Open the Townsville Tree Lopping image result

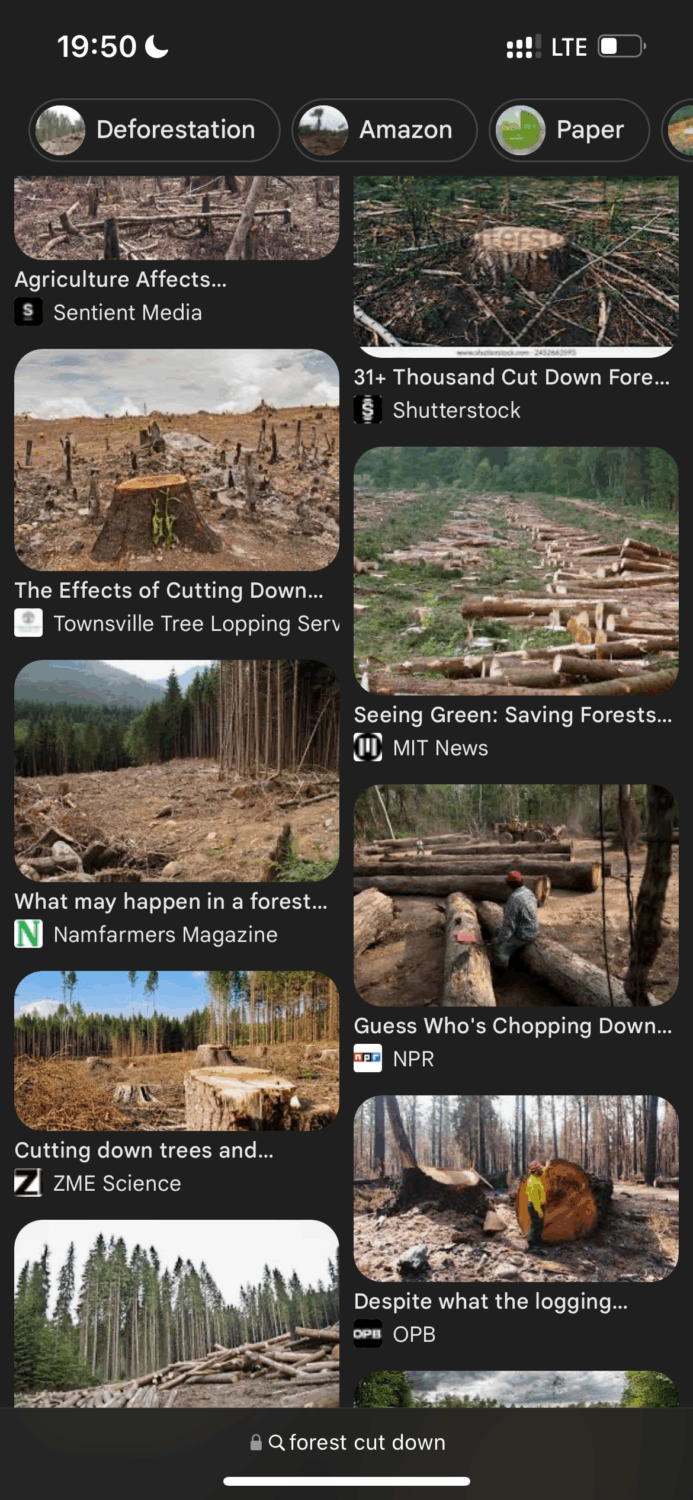point(176,460)
